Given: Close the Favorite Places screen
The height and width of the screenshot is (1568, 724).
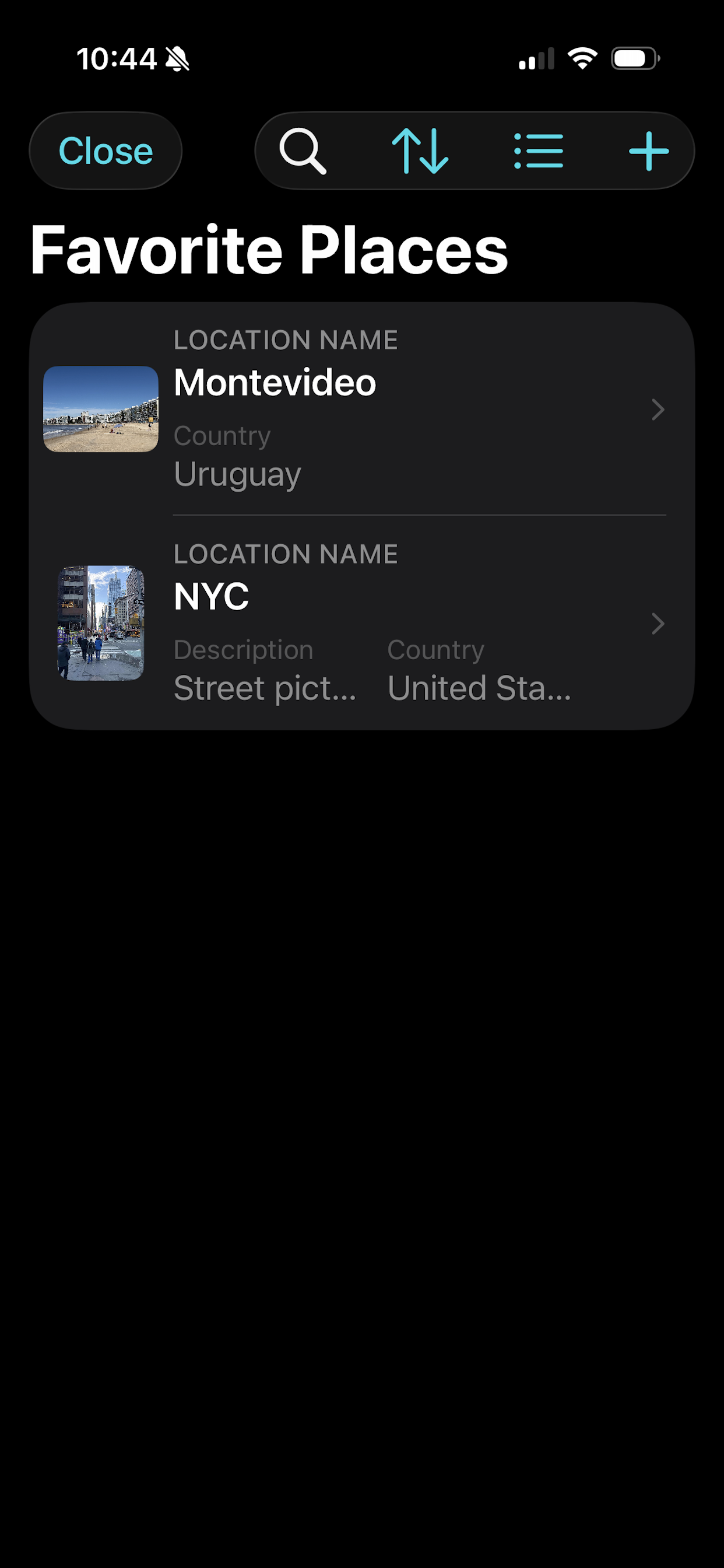Looking at the screenshot, I should coord(106,151).
